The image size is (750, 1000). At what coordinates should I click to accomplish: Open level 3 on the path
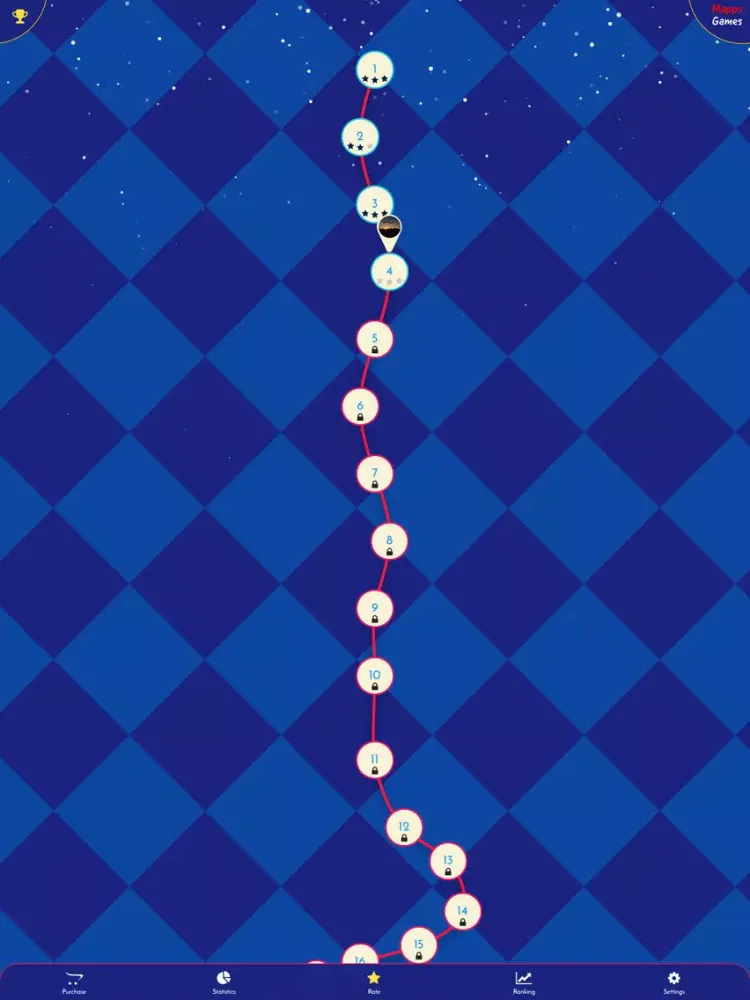tap(374, 204)
